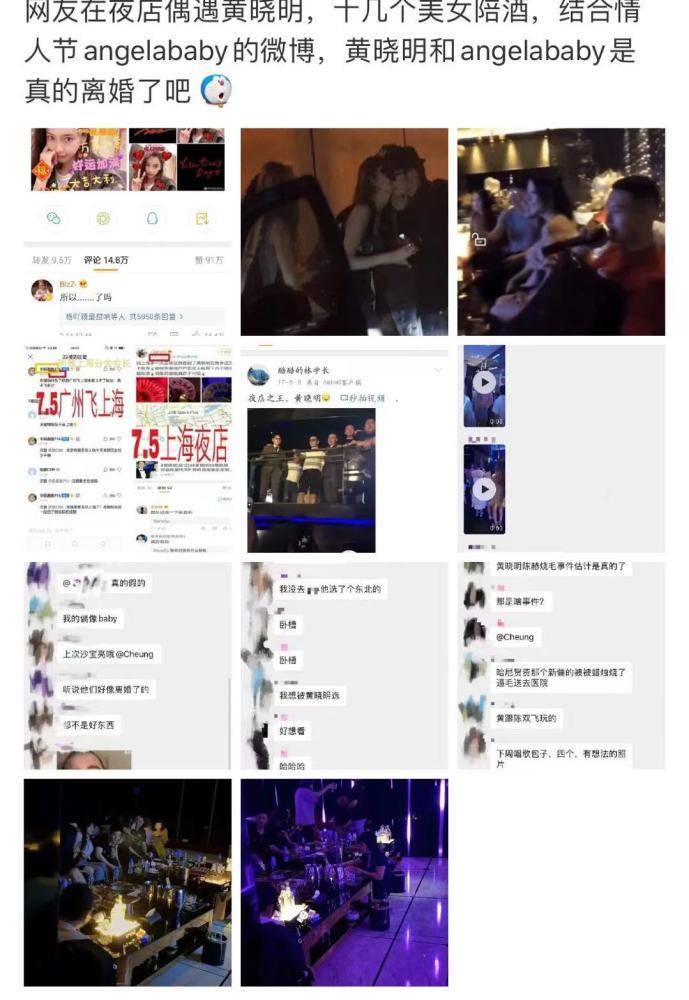Open the photo of the couple embracing
Image resolution: width=689 pixels, height=1000 pixels.
point(344,231)
